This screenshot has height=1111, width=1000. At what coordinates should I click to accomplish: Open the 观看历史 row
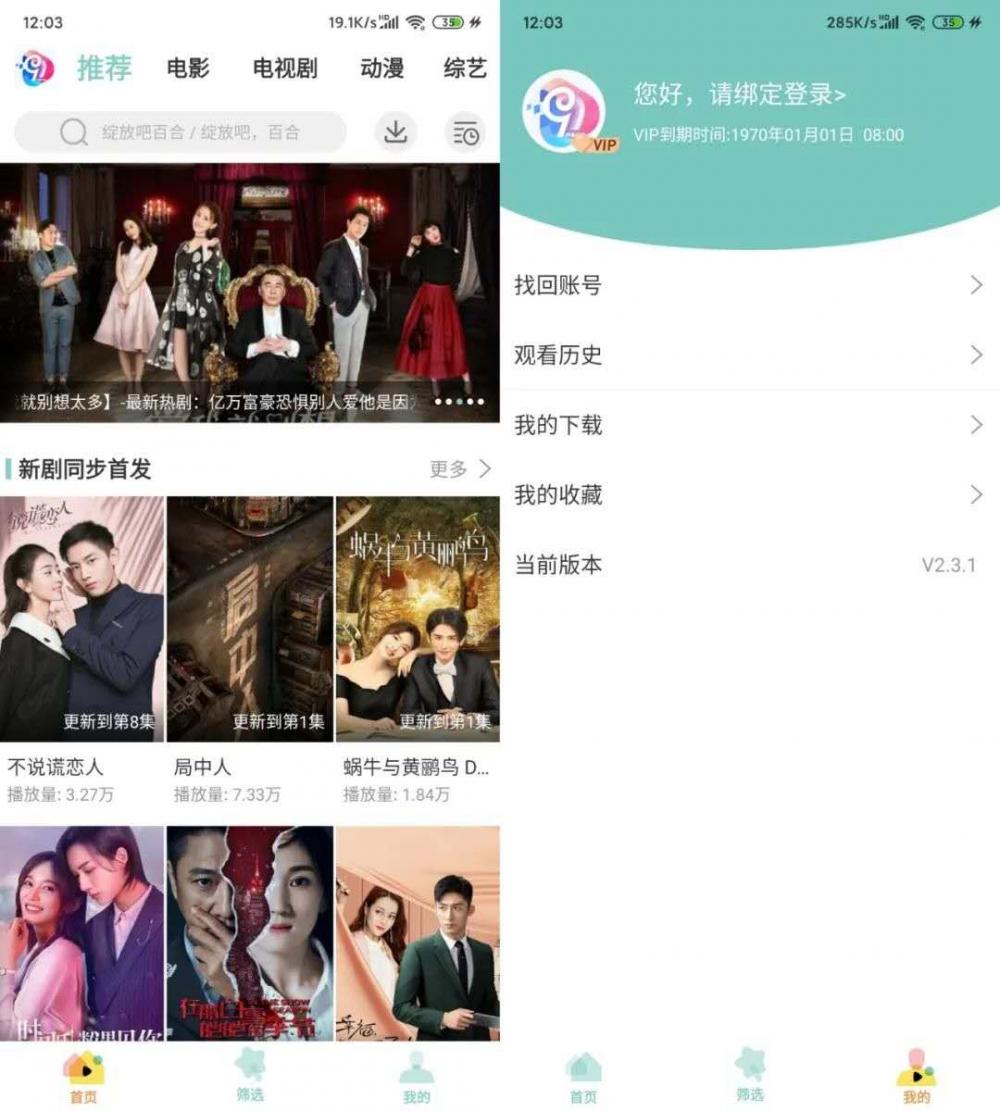[750, 355]
